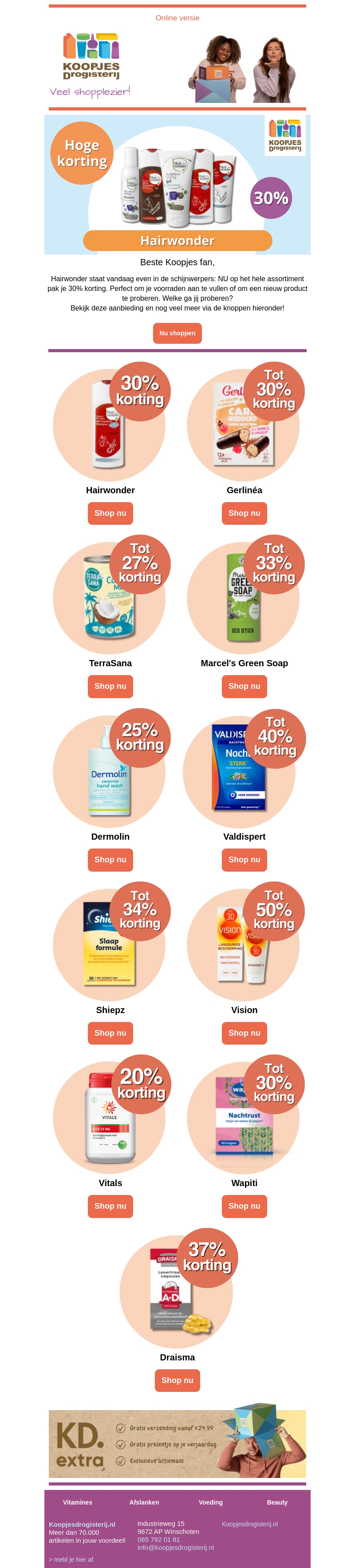Open the KD. extra banner
Image resolution: width=355 pixels, height=1568 pixels.
[x=177, y=1444]
